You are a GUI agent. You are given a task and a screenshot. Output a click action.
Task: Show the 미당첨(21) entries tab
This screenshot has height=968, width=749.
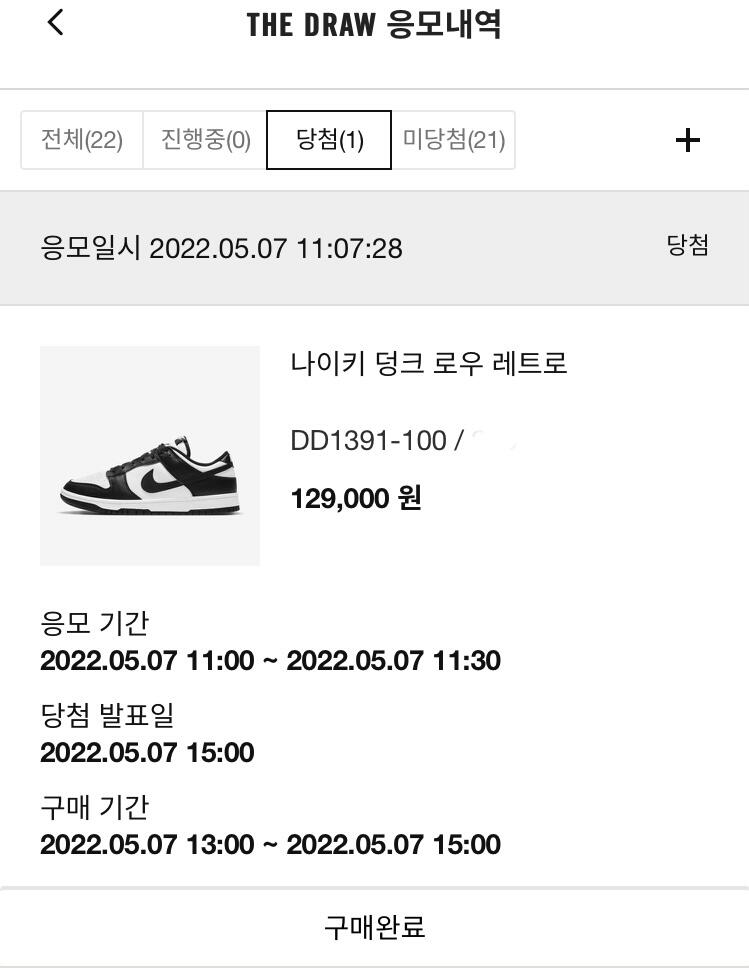point(453,140)
